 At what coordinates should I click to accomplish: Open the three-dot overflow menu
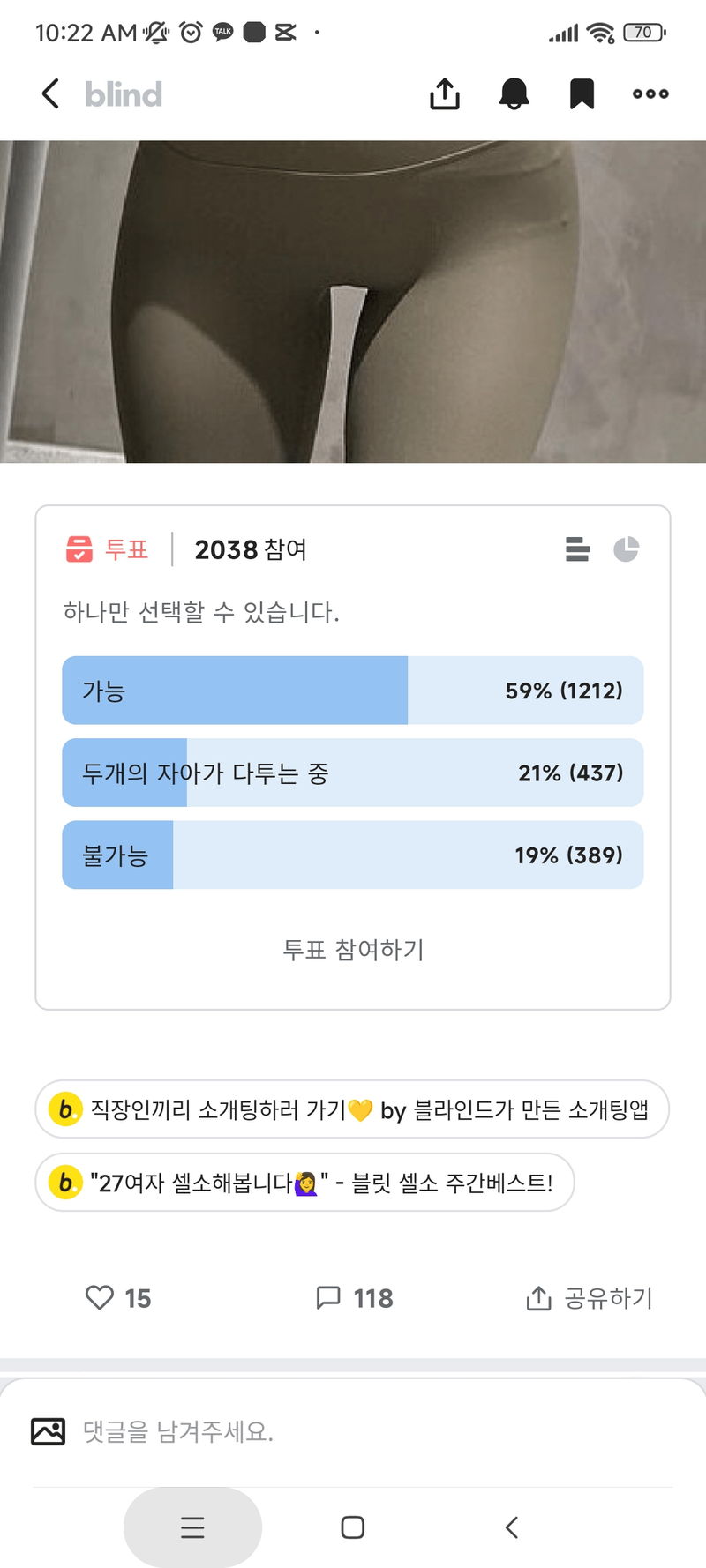tap(649, 93)
